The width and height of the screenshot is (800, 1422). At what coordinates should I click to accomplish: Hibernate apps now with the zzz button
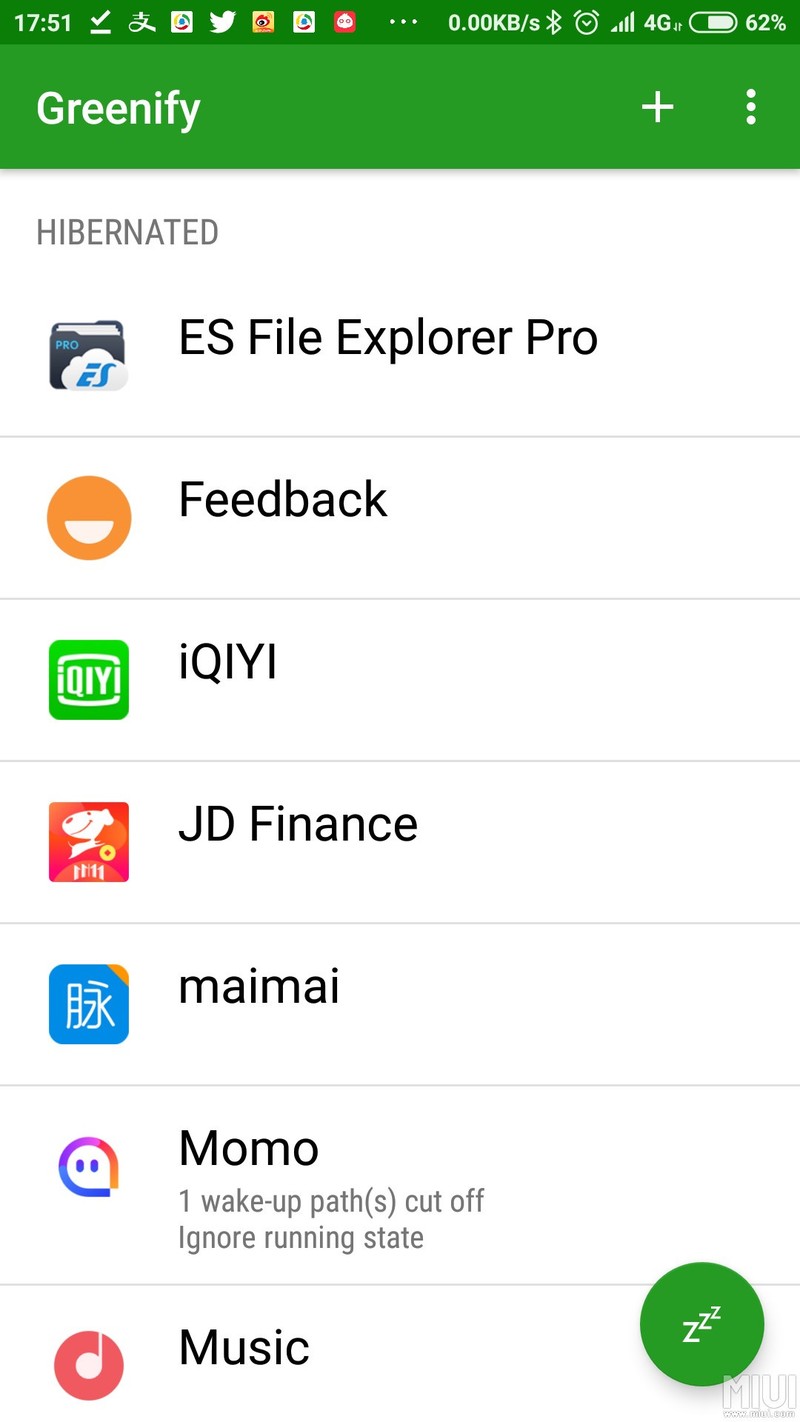pyautogui.click(x=701, y=1324)
